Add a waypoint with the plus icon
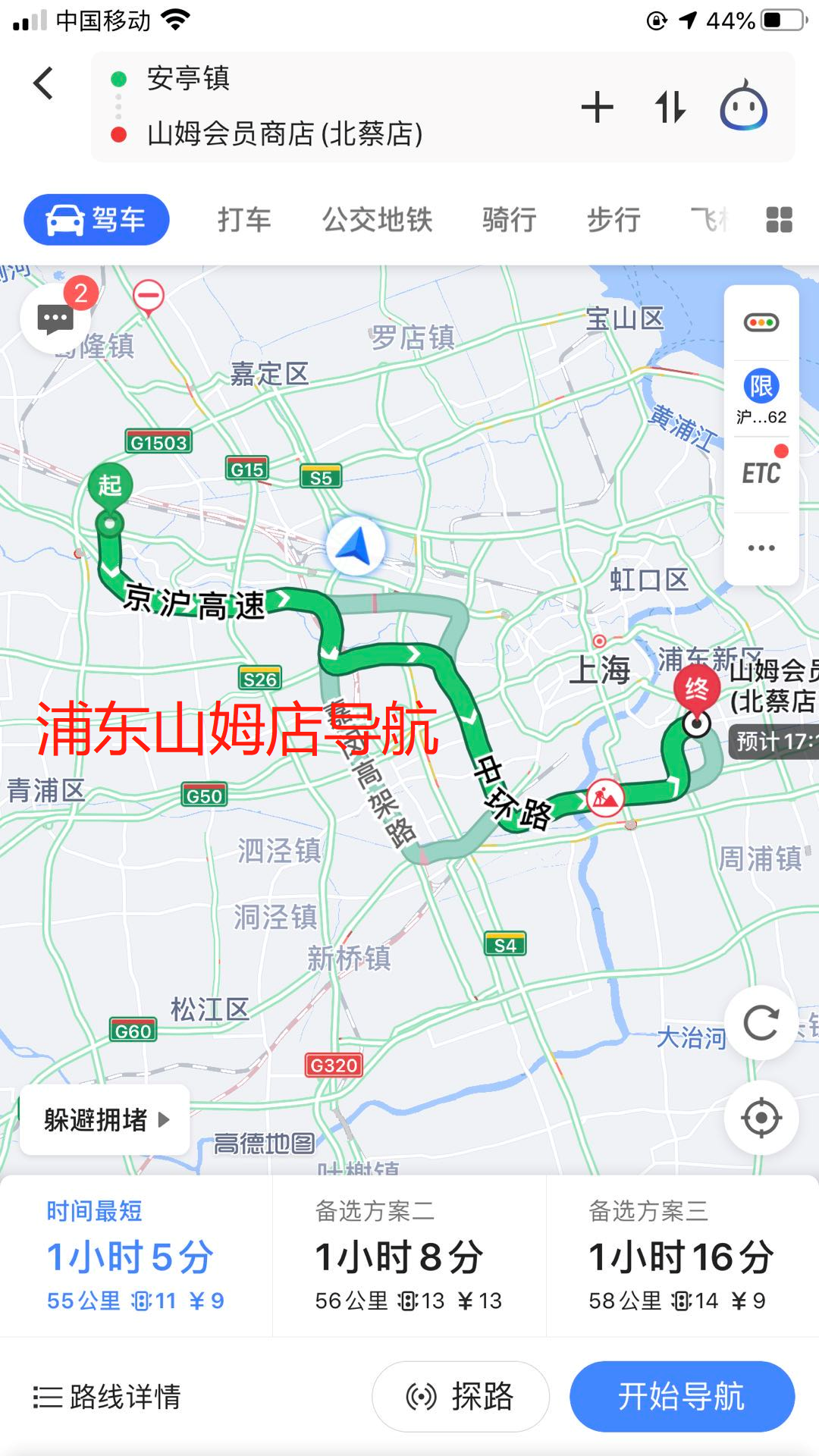 597,107
